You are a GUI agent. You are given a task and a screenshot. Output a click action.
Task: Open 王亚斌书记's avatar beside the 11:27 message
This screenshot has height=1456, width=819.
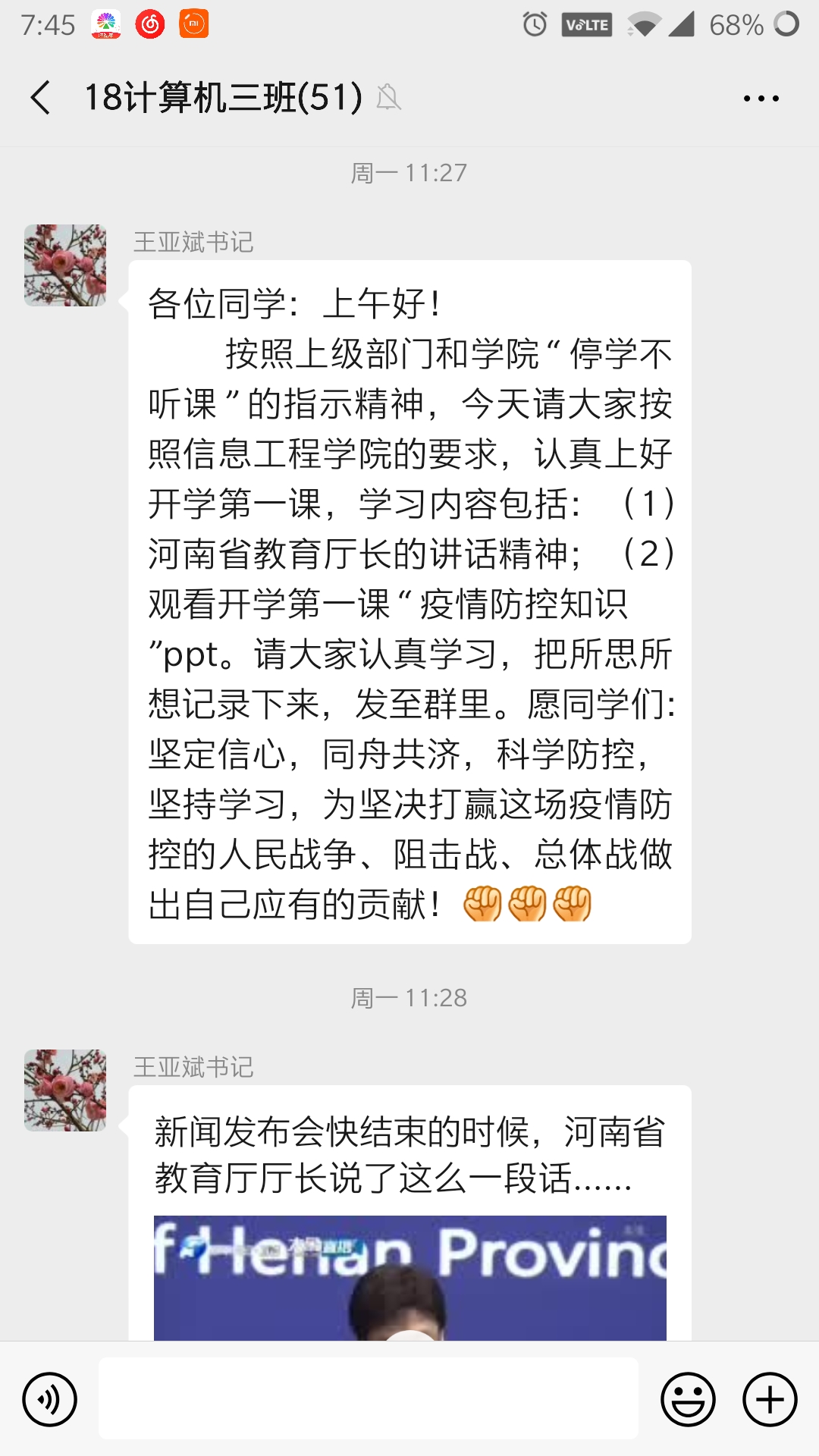(65, 265)
